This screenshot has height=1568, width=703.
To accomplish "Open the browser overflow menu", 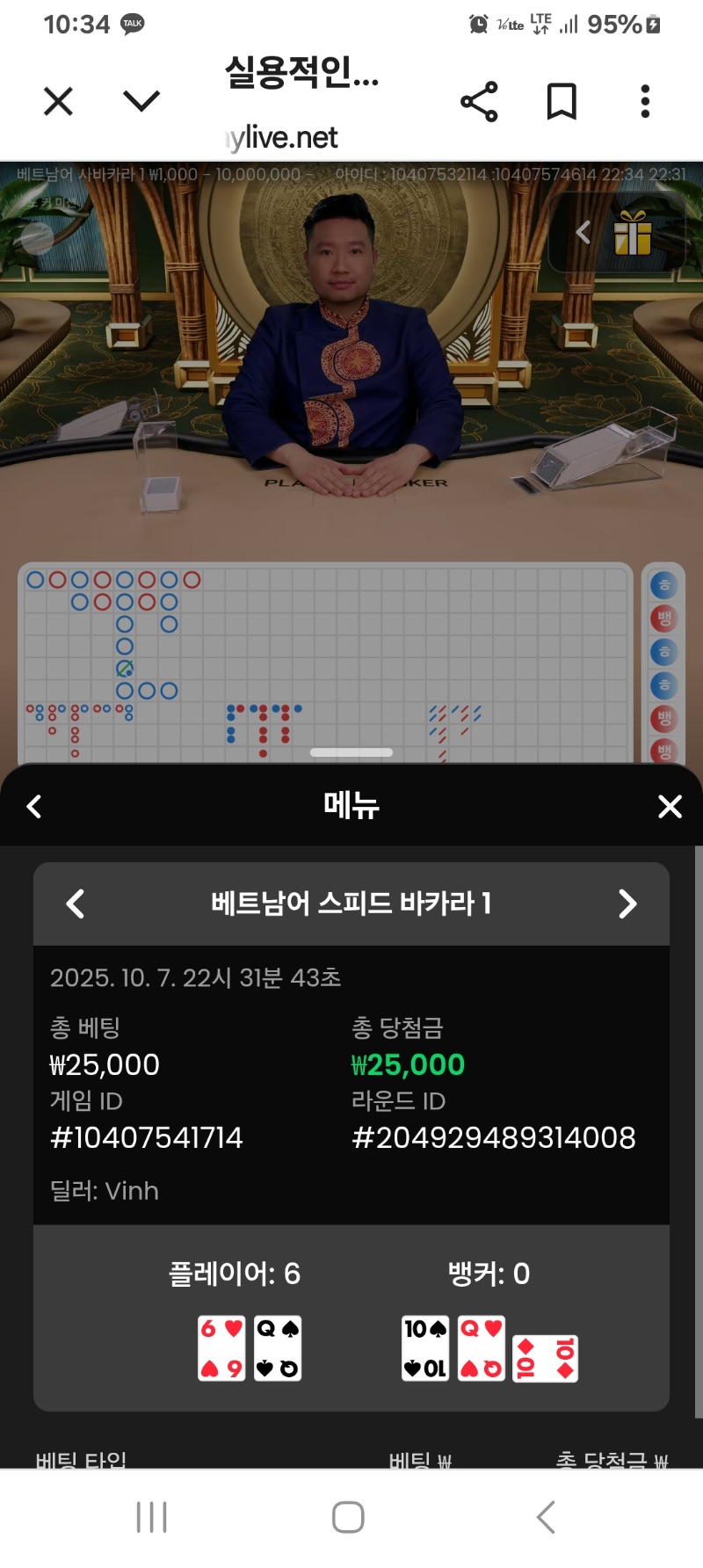I will (645, 101).
